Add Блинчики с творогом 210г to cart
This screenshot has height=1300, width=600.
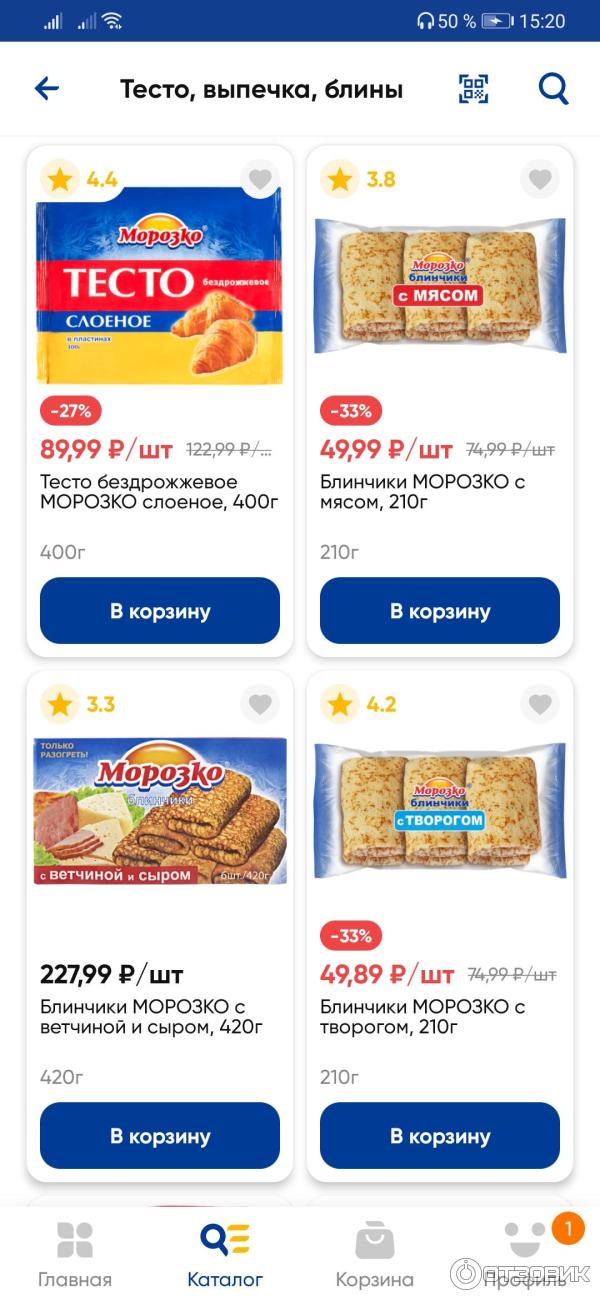(x=440, y=1136)
